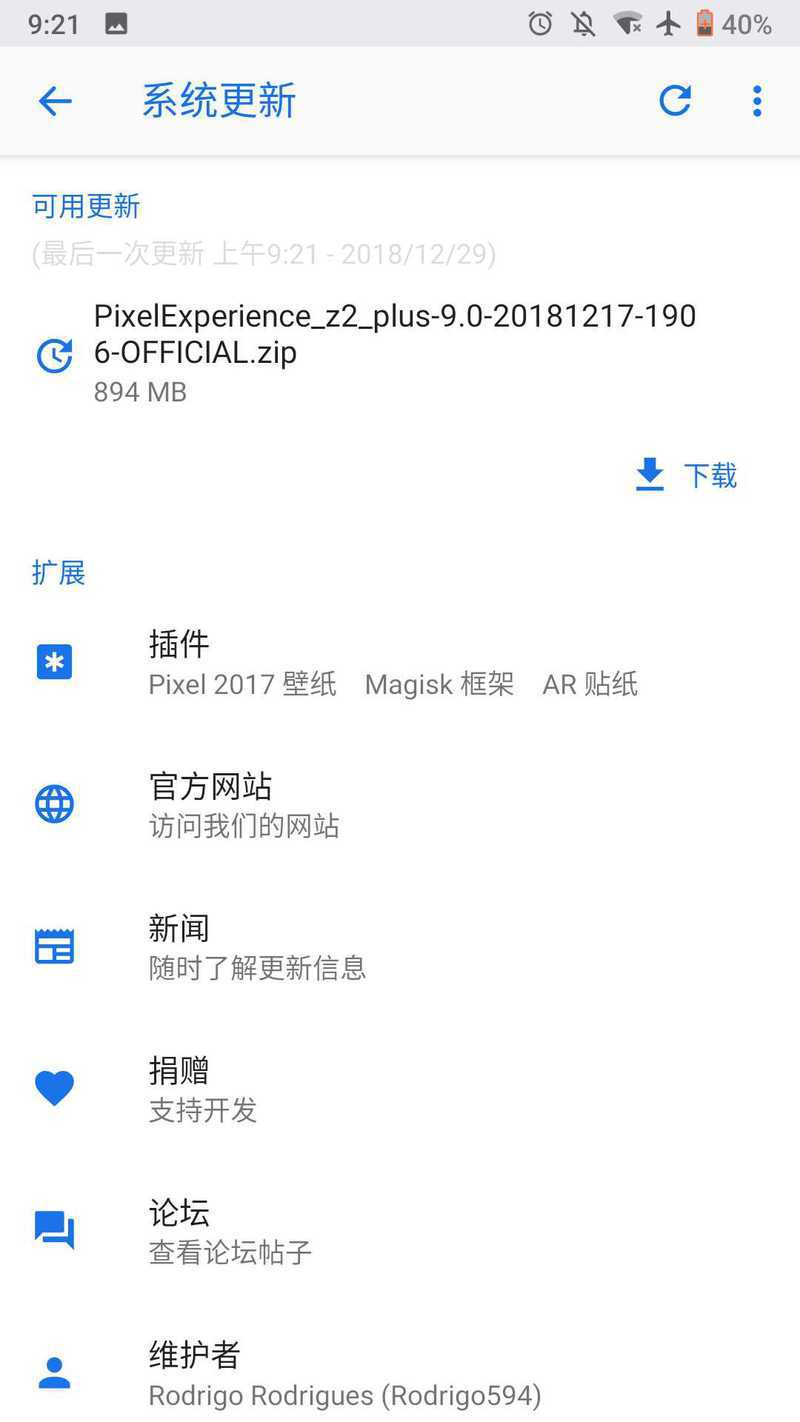Open 维护者 Rodrigo Rodrigues
The height and width of the screenshot is (1422, 800).
coord(400,1372)
